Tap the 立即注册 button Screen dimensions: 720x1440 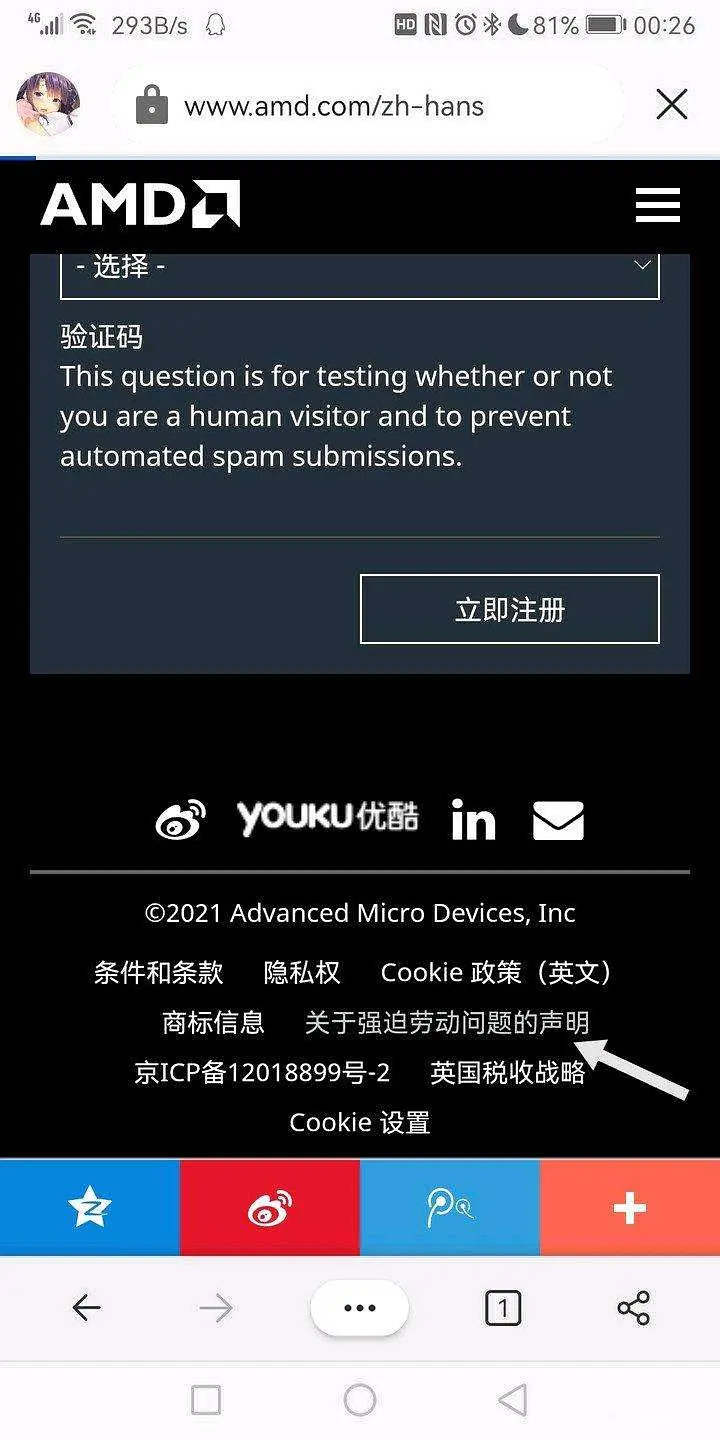pos(509,609)
